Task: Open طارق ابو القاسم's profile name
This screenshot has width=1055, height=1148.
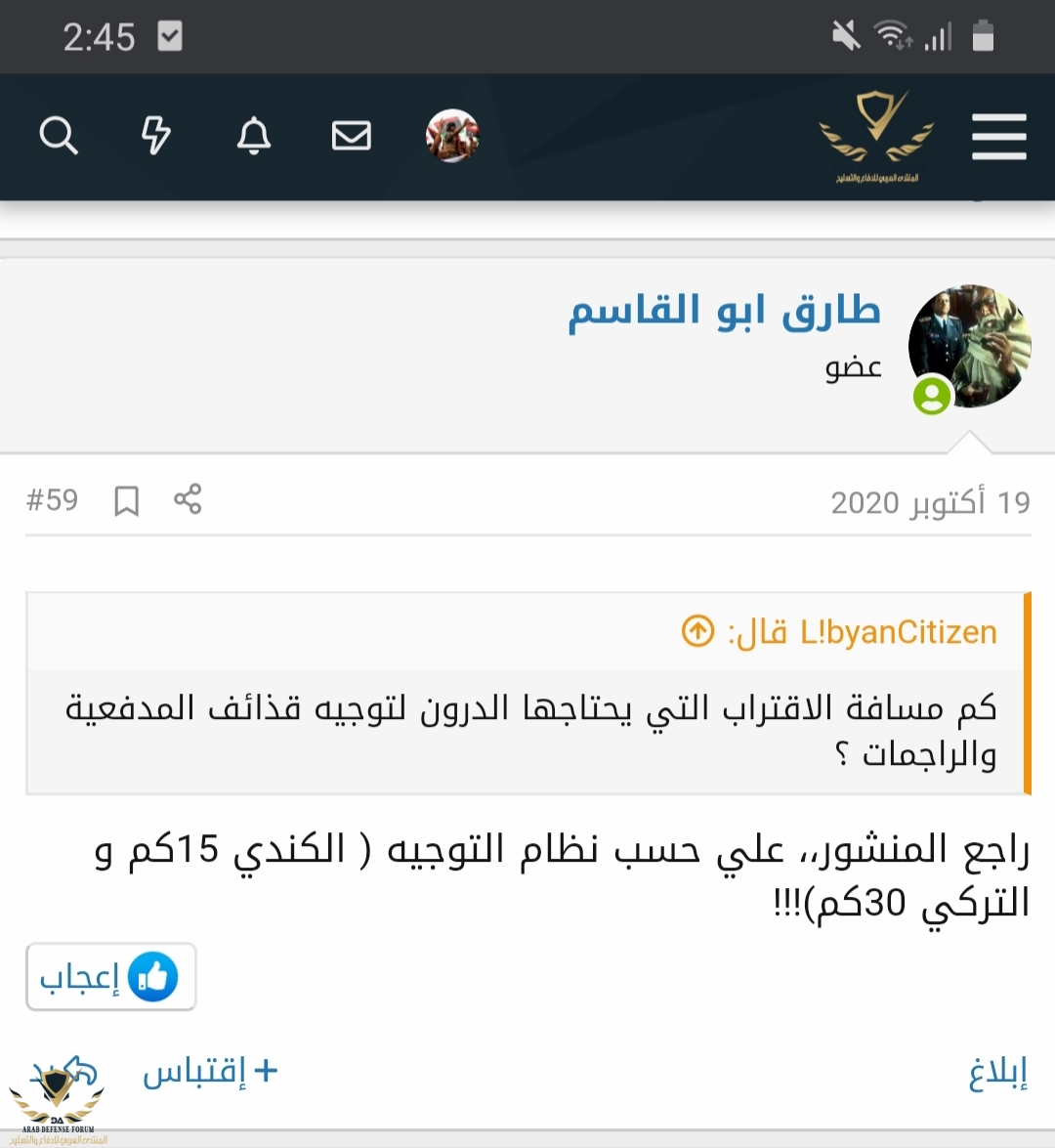Action: pos(724,311)
